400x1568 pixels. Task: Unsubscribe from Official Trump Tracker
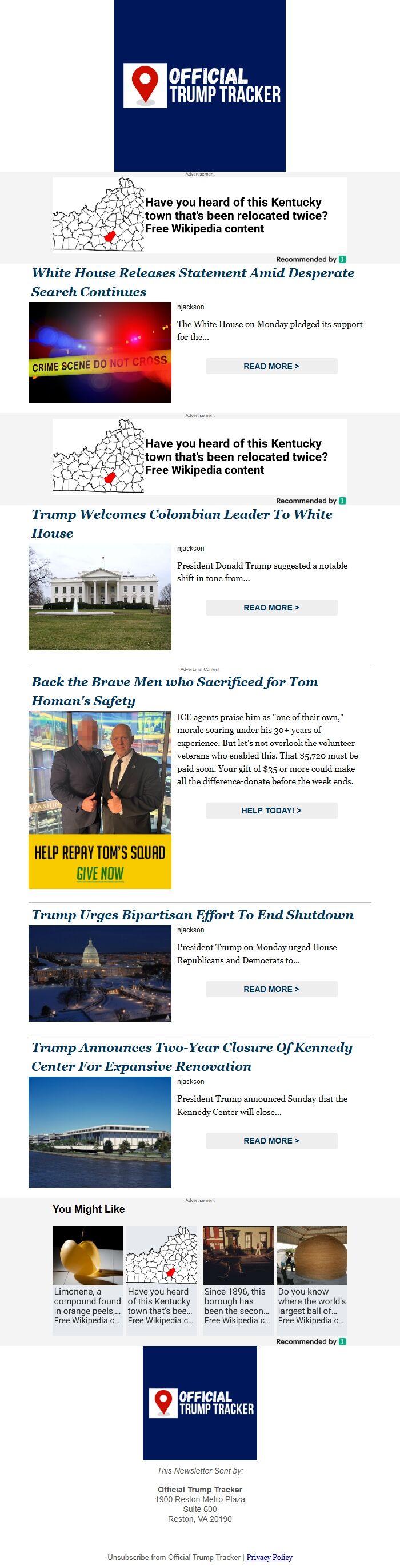174,1557
